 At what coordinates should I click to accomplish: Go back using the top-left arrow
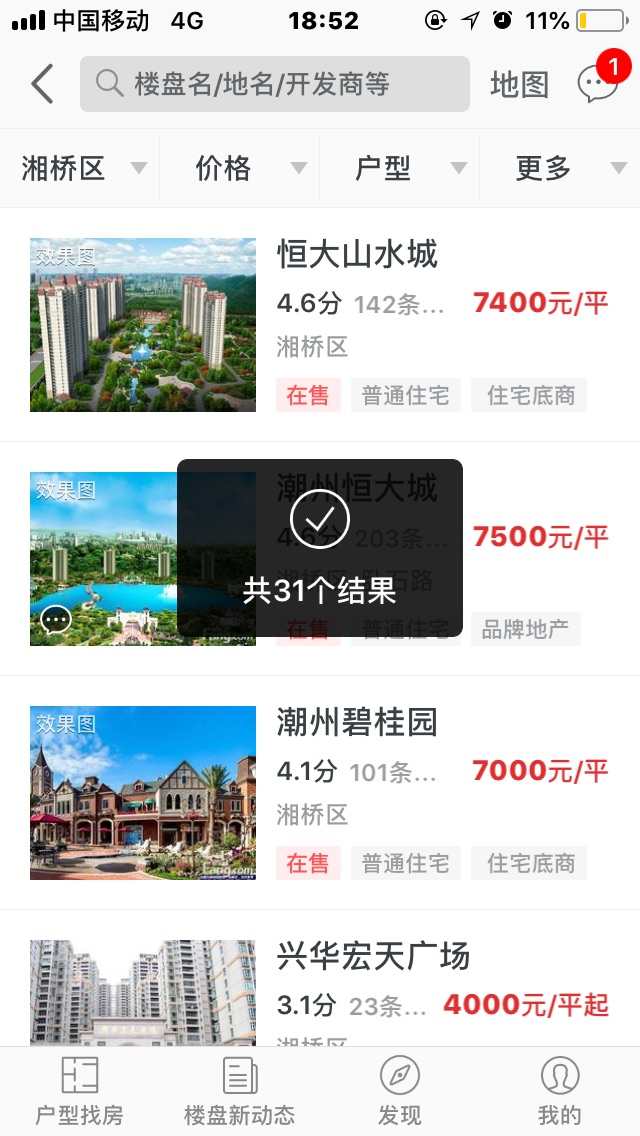42,84
